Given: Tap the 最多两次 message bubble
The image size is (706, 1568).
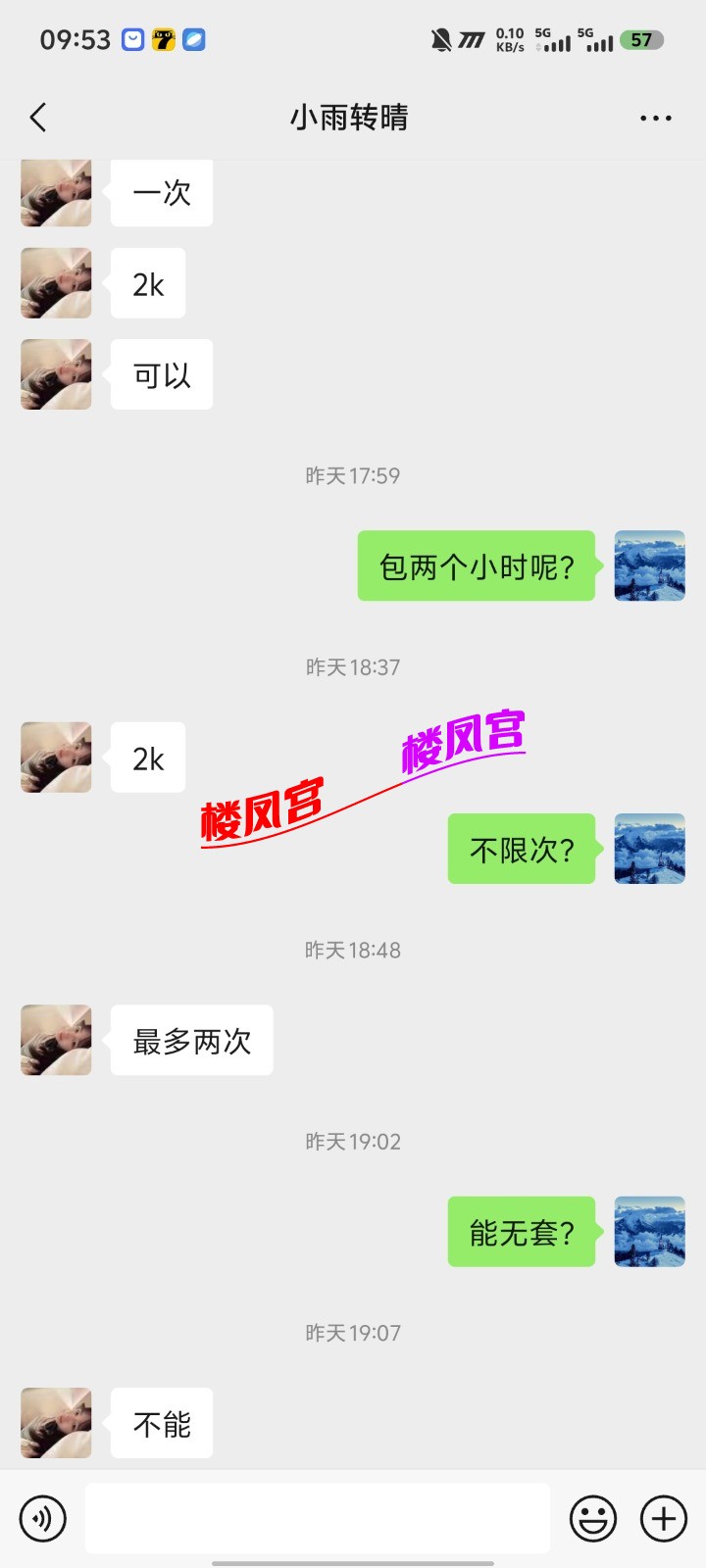Looking at the screenshot, I should pyautogui.click(x=192, y=1041).
